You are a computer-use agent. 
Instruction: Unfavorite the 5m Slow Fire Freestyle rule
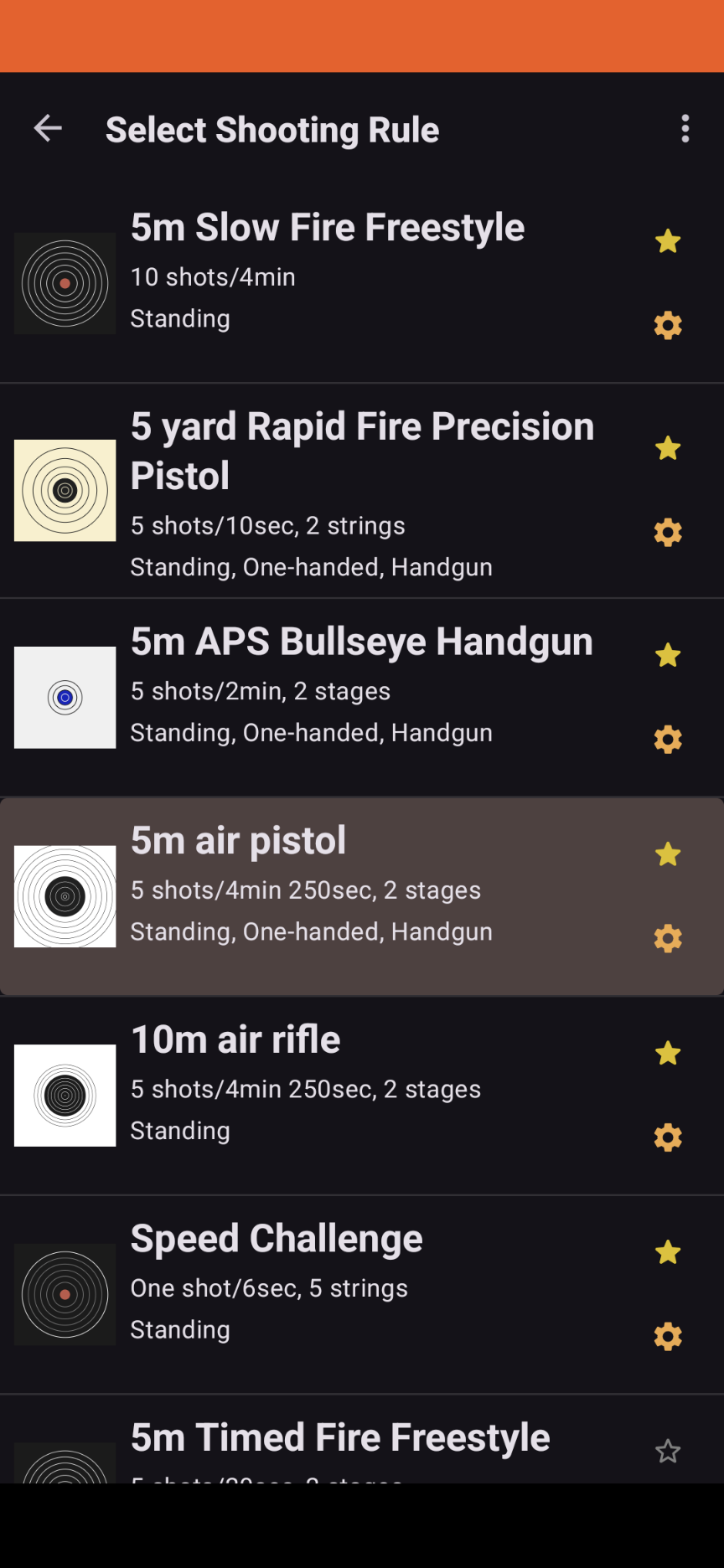(x=667, y=241)
